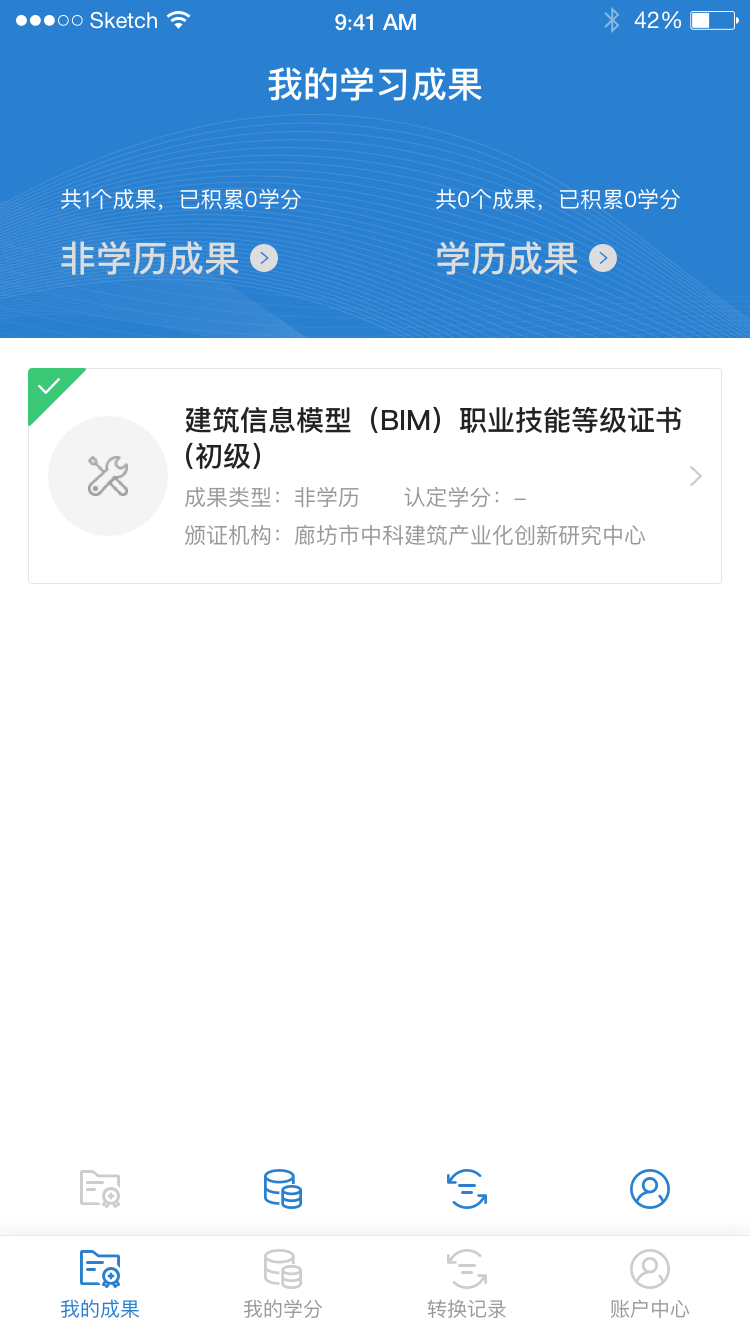
Task: Open the 账户中心 tab
Action: tap(650, 1285)
